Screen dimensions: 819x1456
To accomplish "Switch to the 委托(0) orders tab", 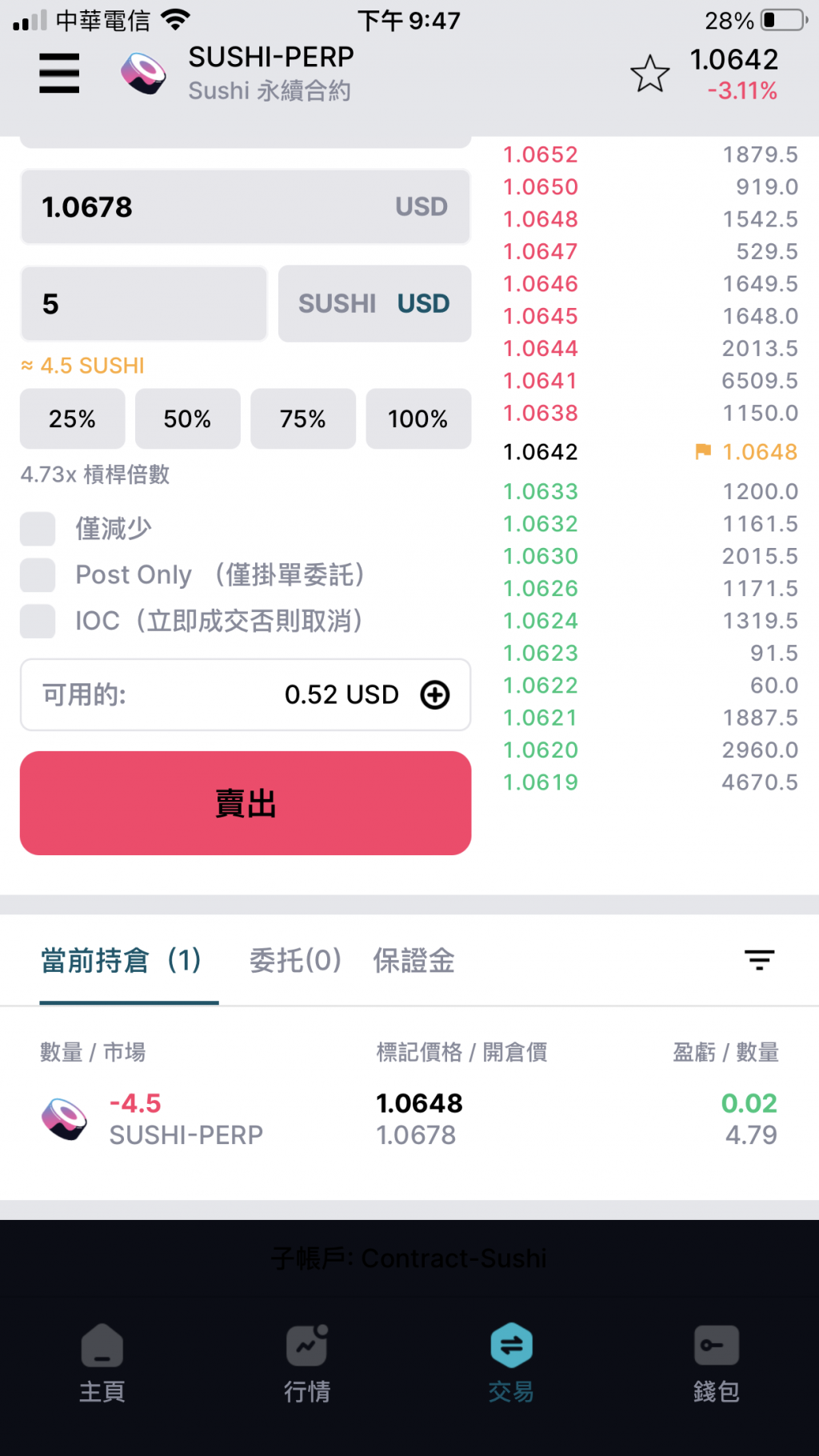I will (295, 960).
